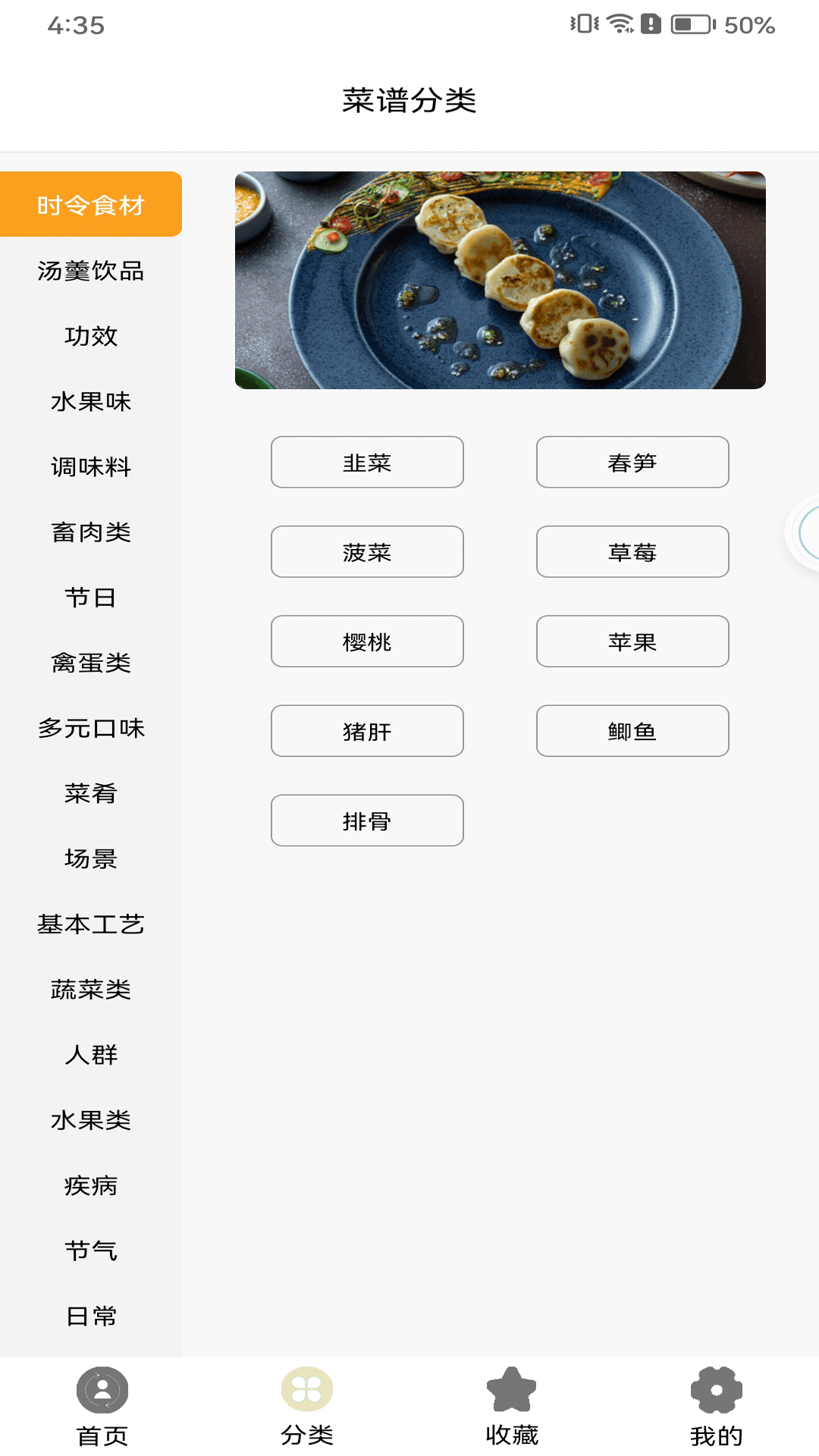
Task: Tap the vibrate mode icon in status bar
Action: click(x=584, y=23)
